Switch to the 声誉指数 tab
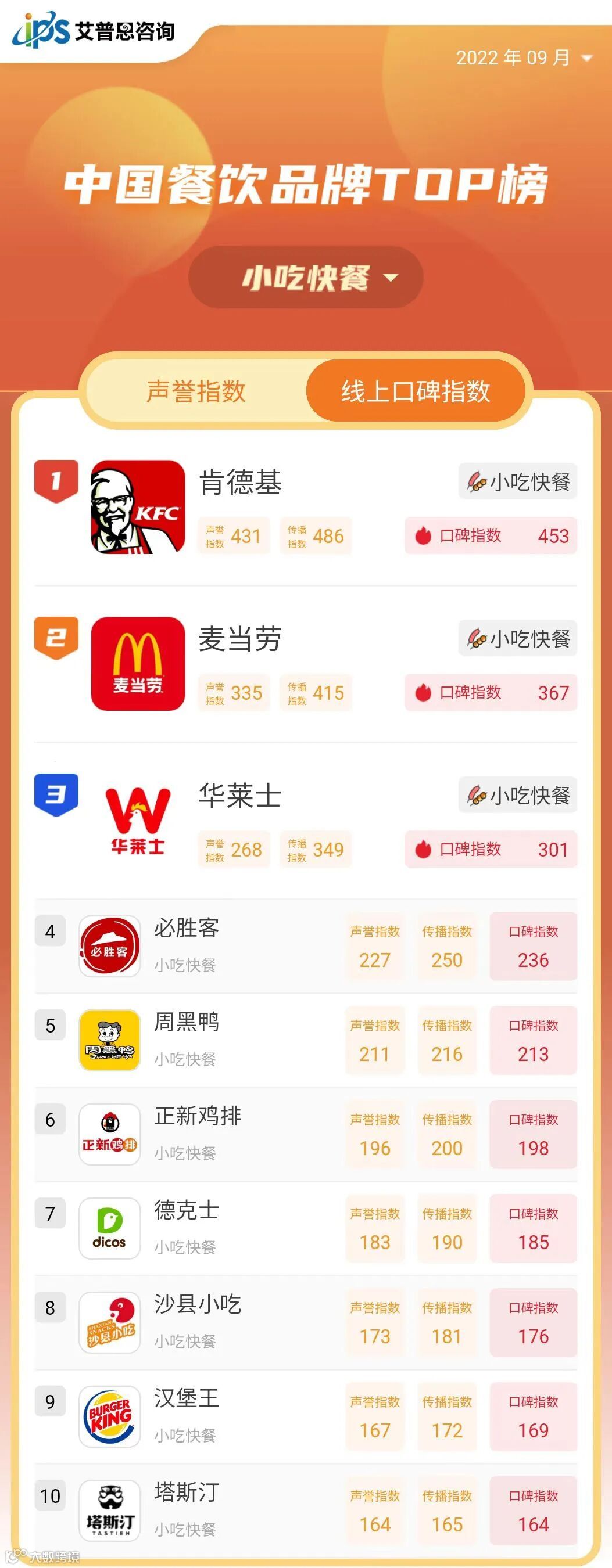 [196, 391]
